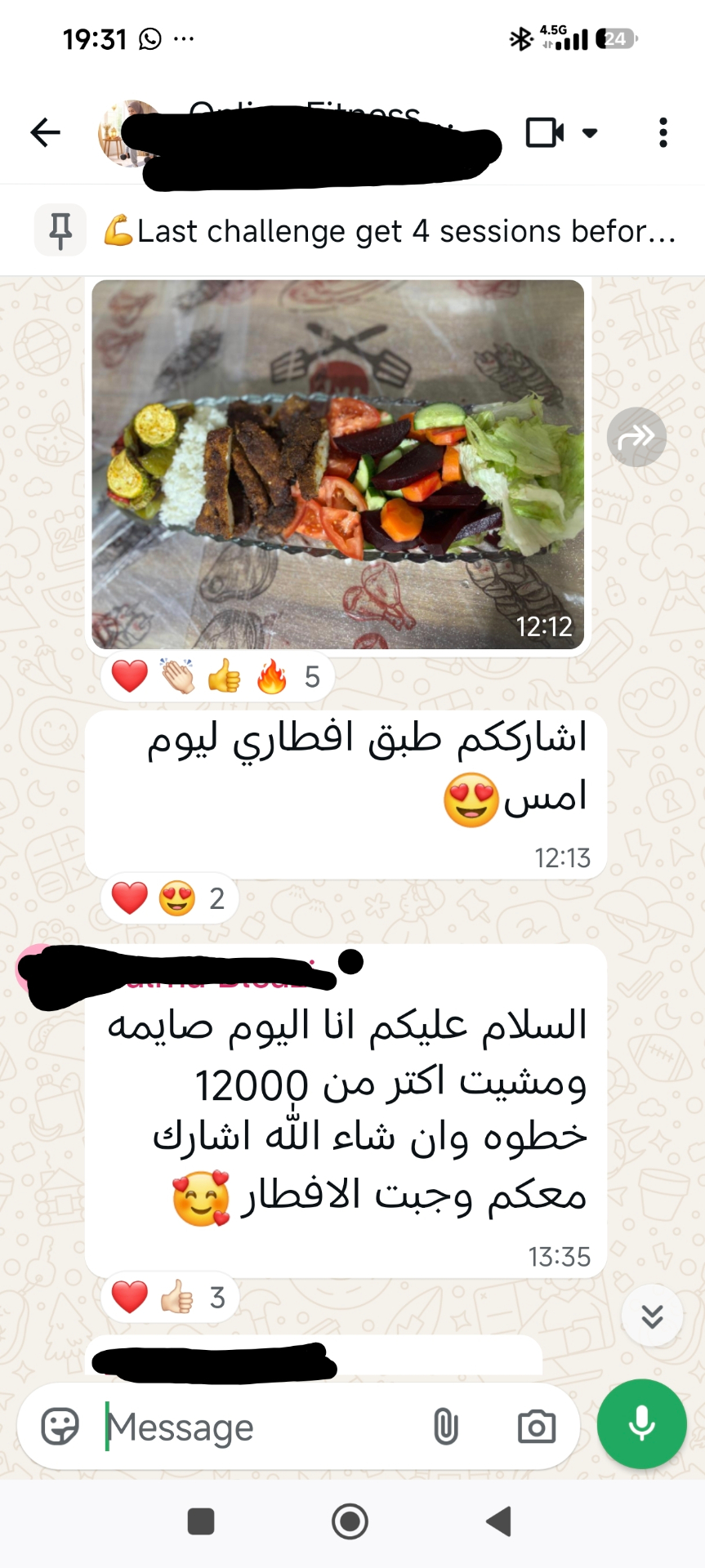Open the group profile picture
Screen dimensions: 705x1568
pos(129,132)
